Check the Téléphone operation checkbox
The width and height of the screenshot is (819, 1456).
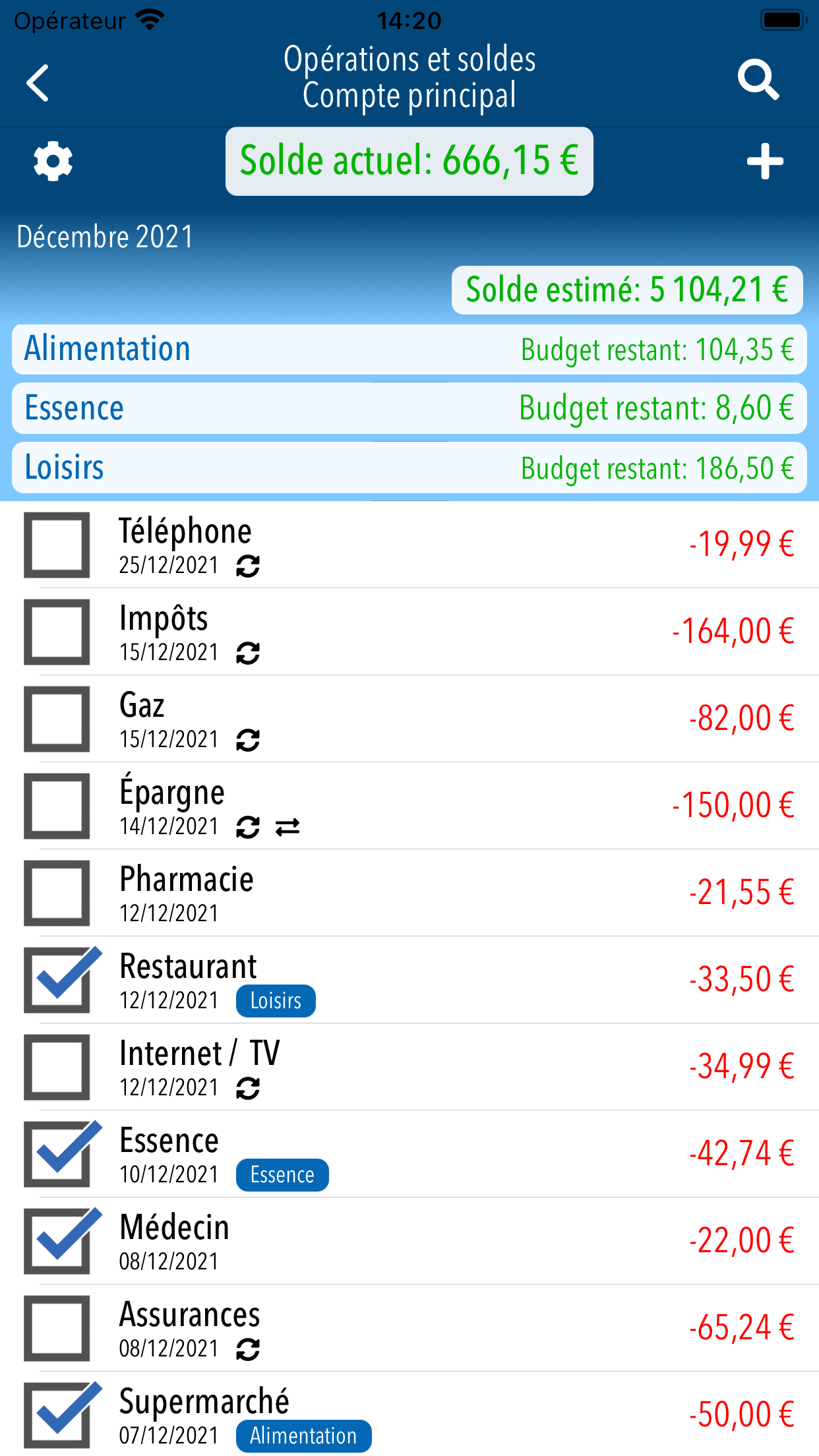pyautogui.click(x=57, y=545)
